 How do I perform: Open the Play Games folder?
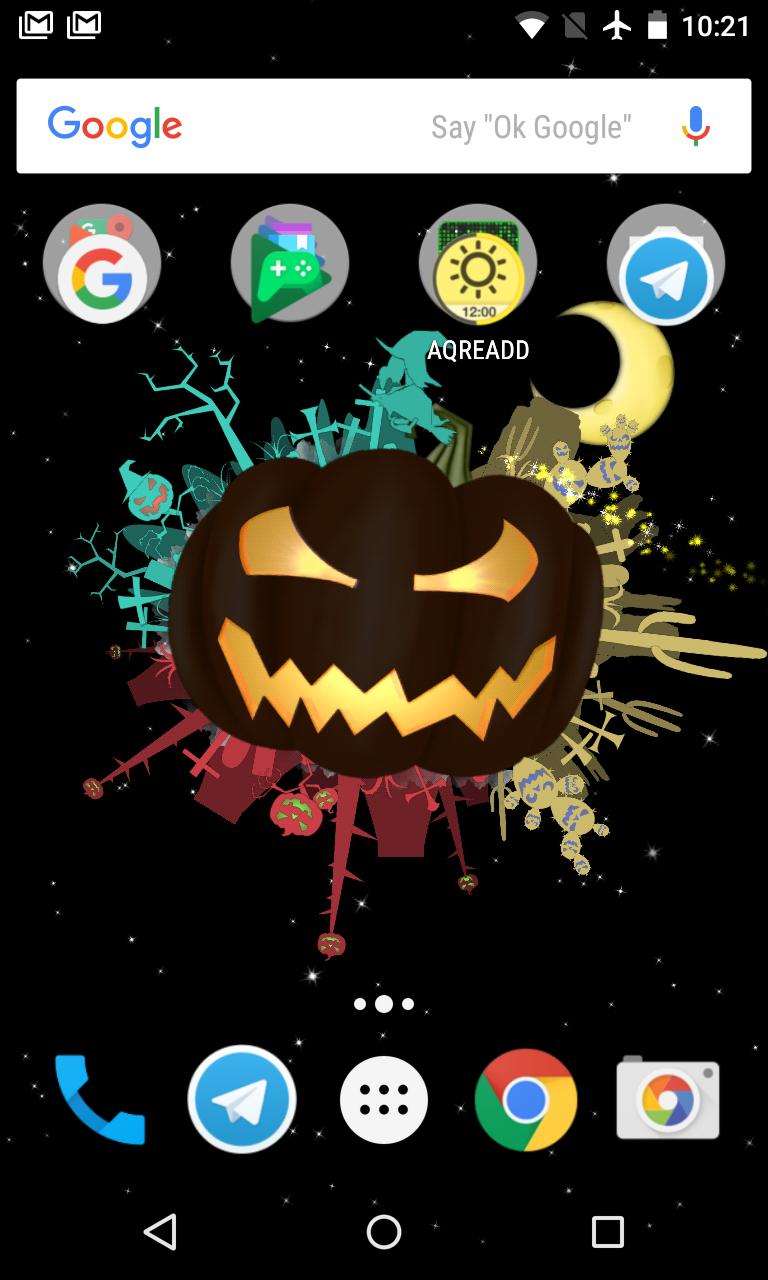[x=289, y=264]
